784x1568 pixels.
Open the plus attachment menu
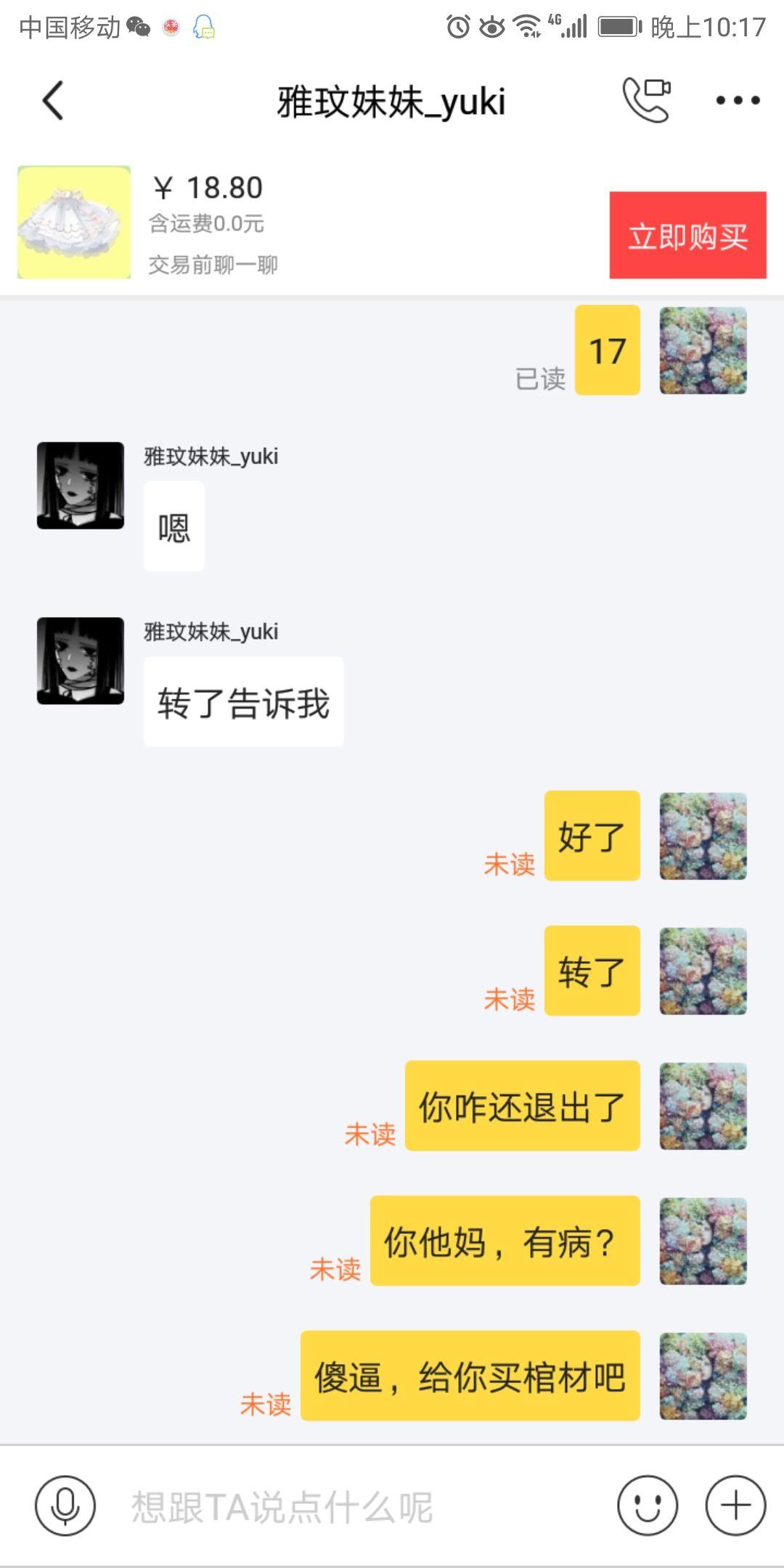tap(735, 1506)
